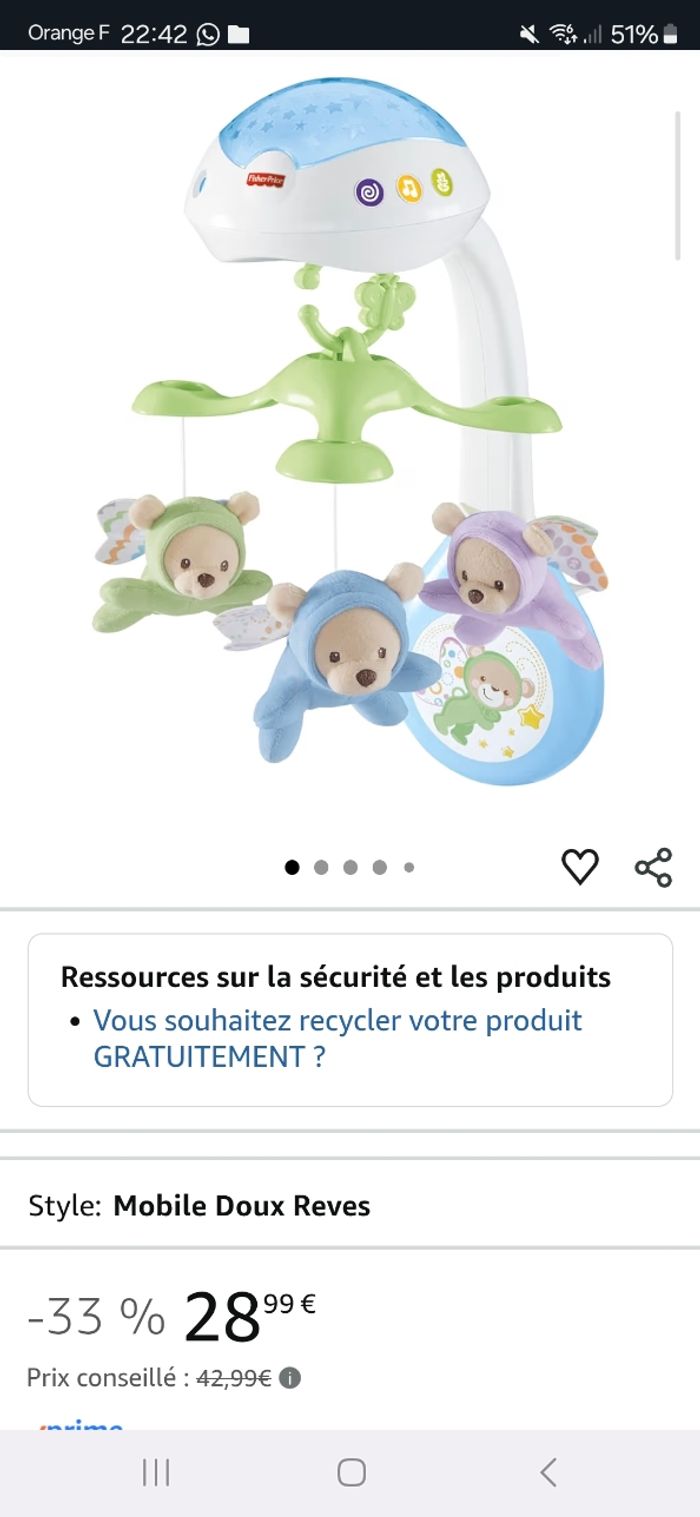Add product to wishlist with heart icon
The width and height of the screenshot is (700, 1517).
click(579, 866)
